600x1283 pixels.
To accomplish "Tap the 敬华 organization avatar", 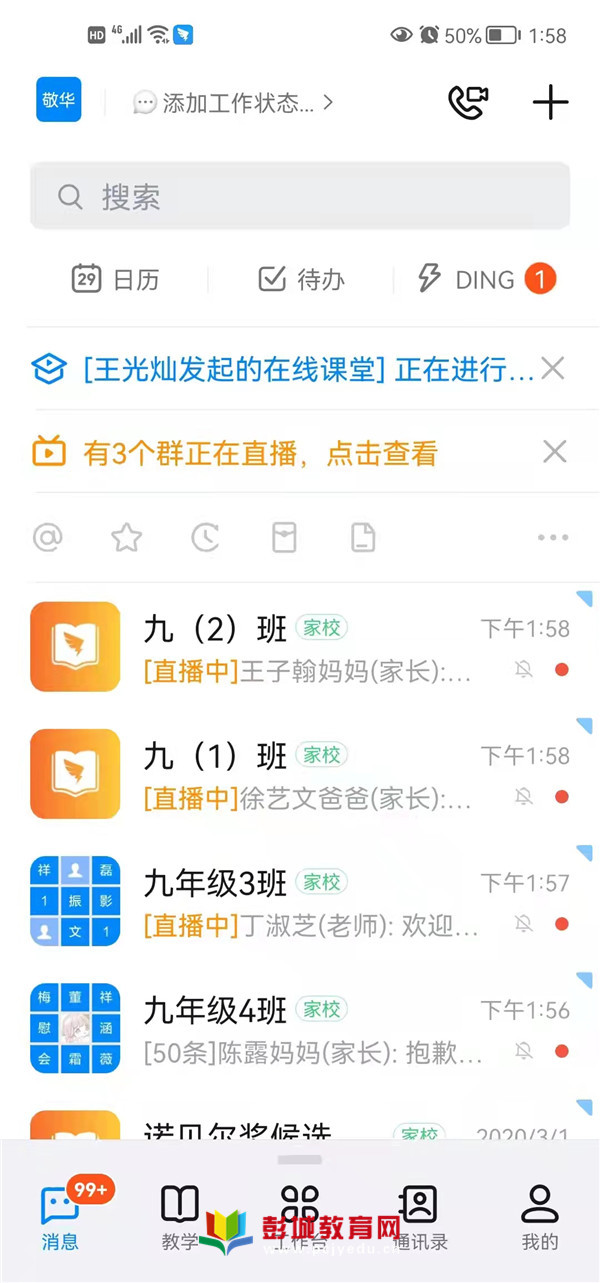I will pyautogui.click(x=59, y=100).
